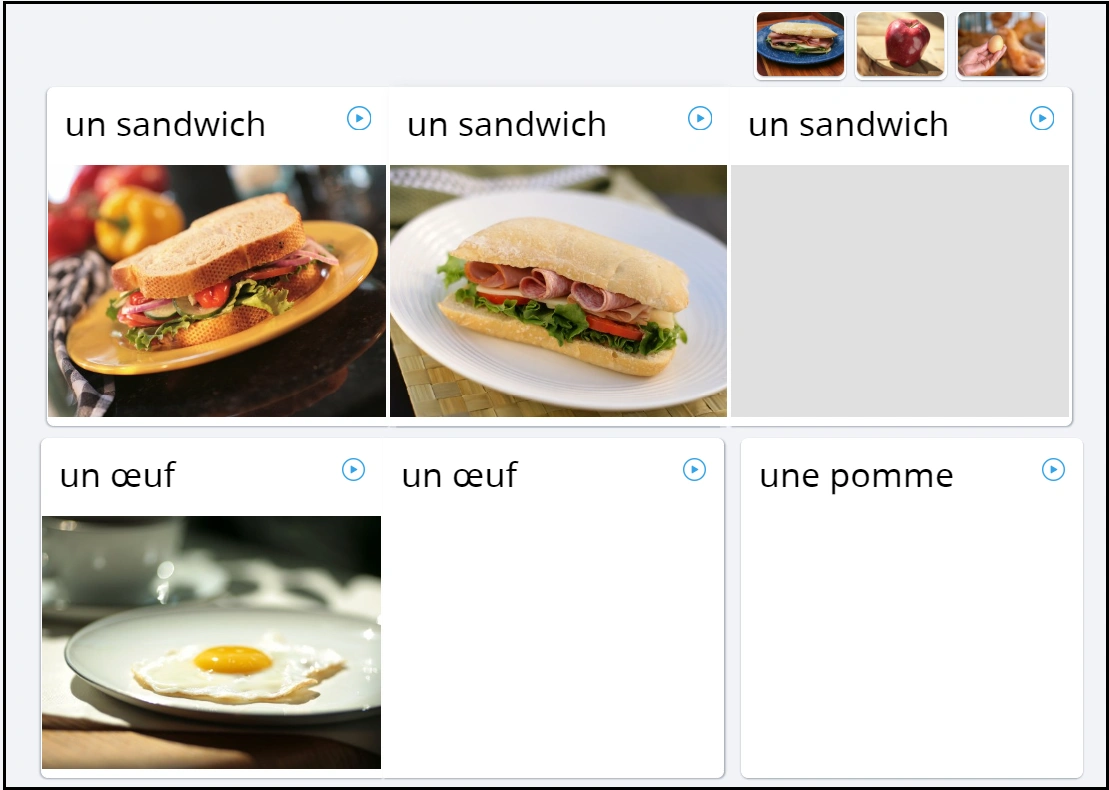Select the sandwich thumbnail in the tray

[800, 45]
